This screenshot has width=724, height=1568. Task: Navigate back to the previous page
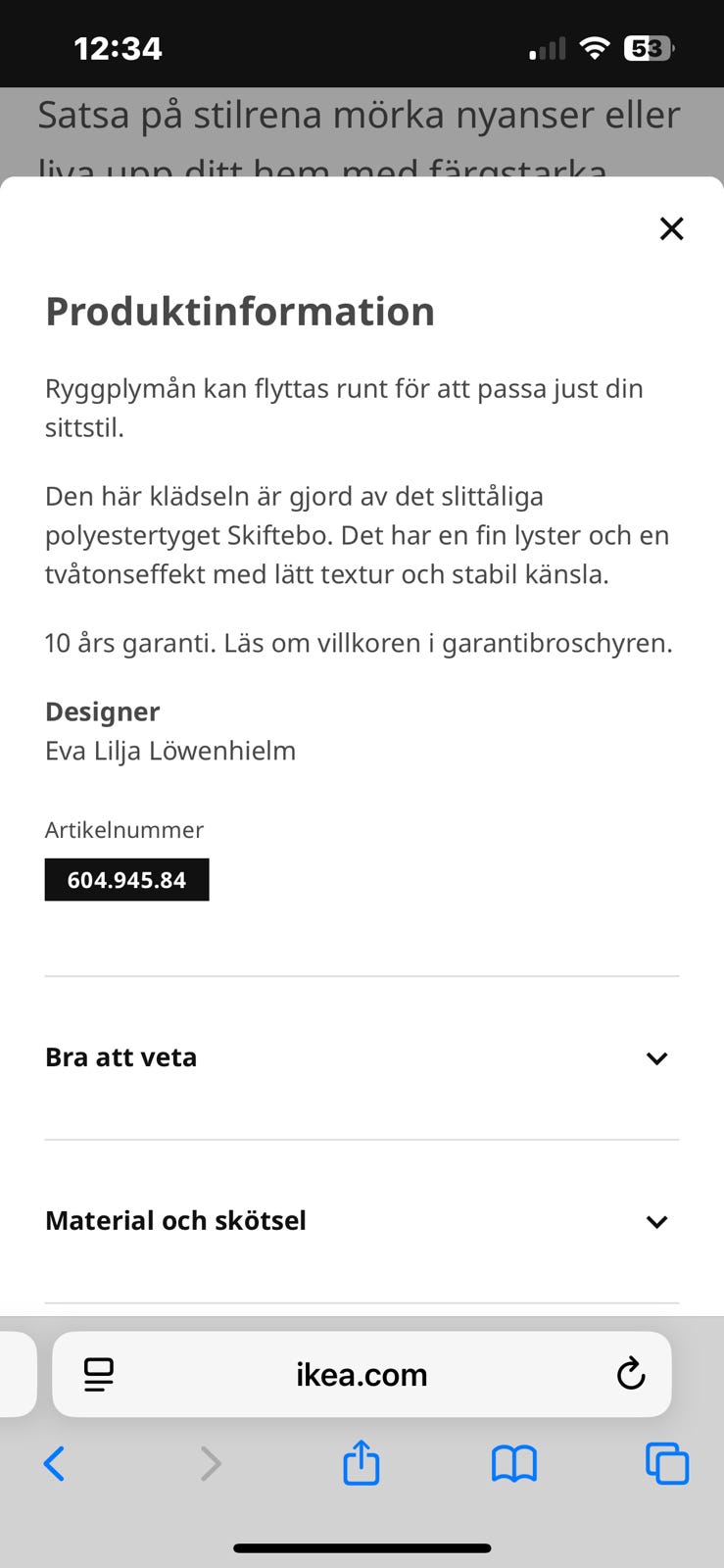coord(54,1463)
